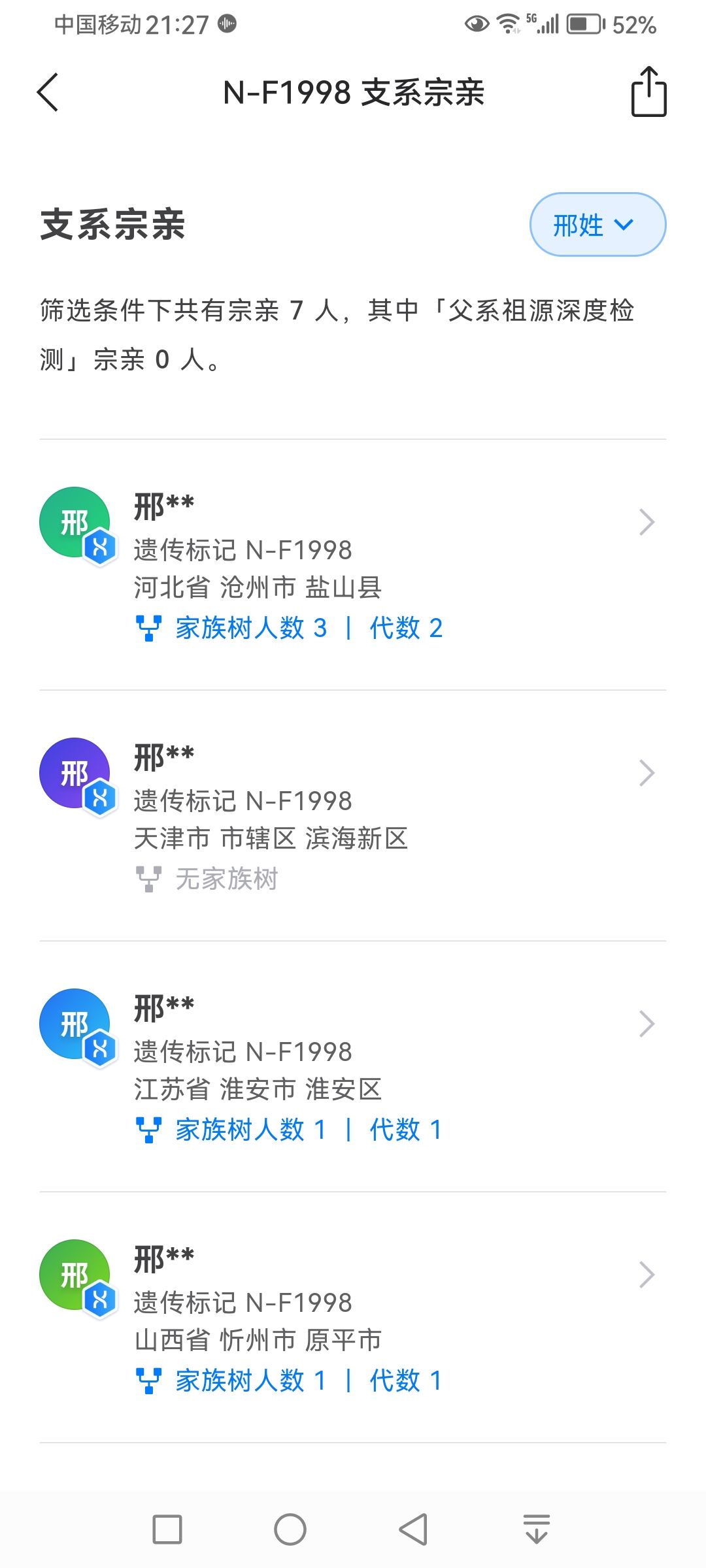
Task: Open the relative from 河北省 沧州市 盐山县
Action: [x=353, y=564]
